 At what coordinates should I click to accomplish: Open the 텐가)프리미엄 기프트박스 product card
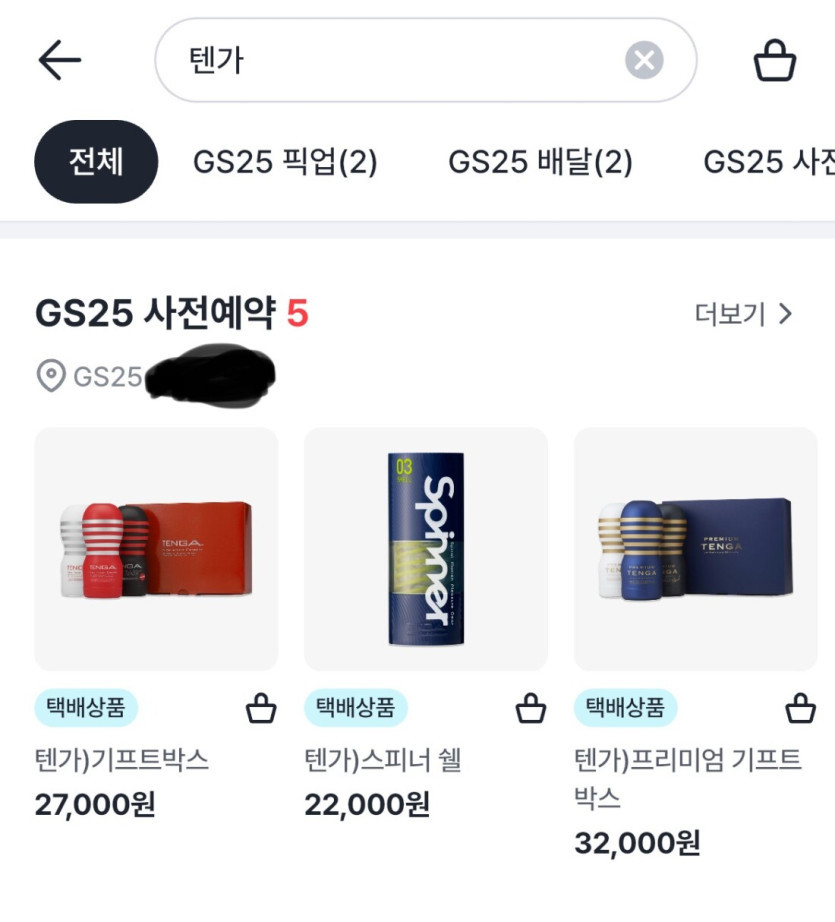pos(696,550)
